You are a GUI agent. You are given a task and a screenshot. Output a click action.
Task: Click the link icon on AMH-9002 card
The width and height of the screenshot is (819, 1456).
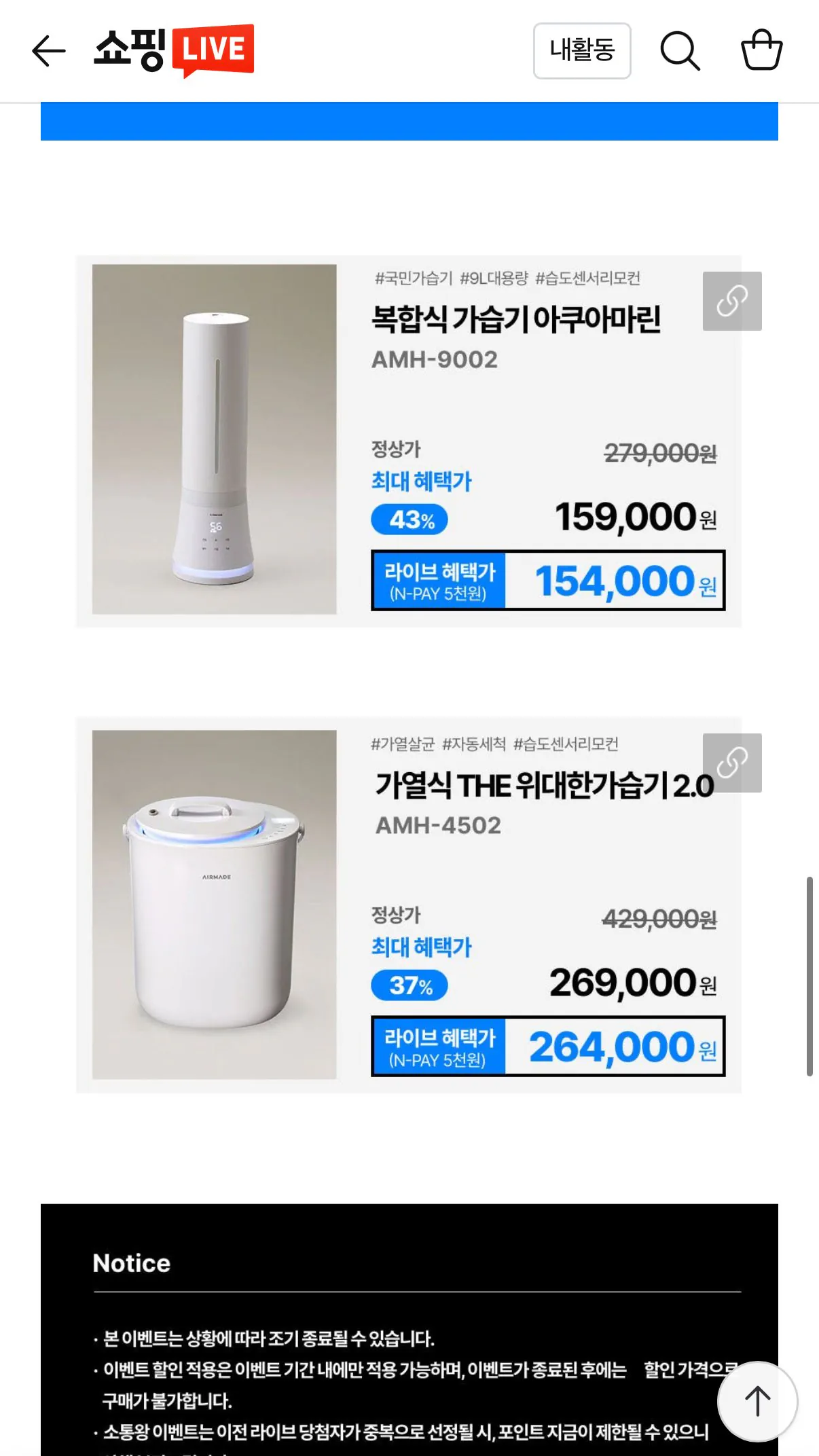(x=732, y=301)
